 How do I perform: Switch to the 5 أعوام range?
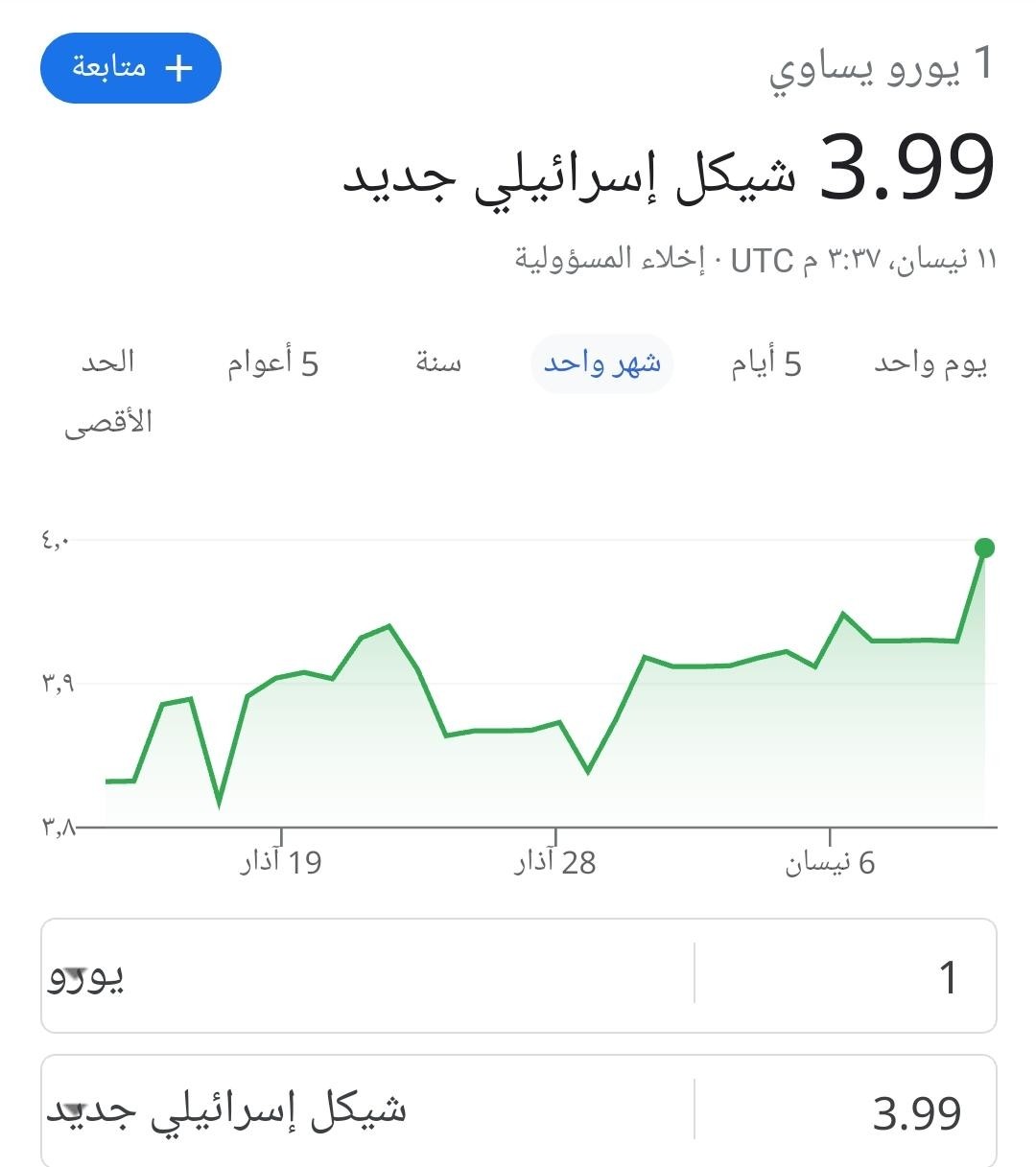[273, 363]
